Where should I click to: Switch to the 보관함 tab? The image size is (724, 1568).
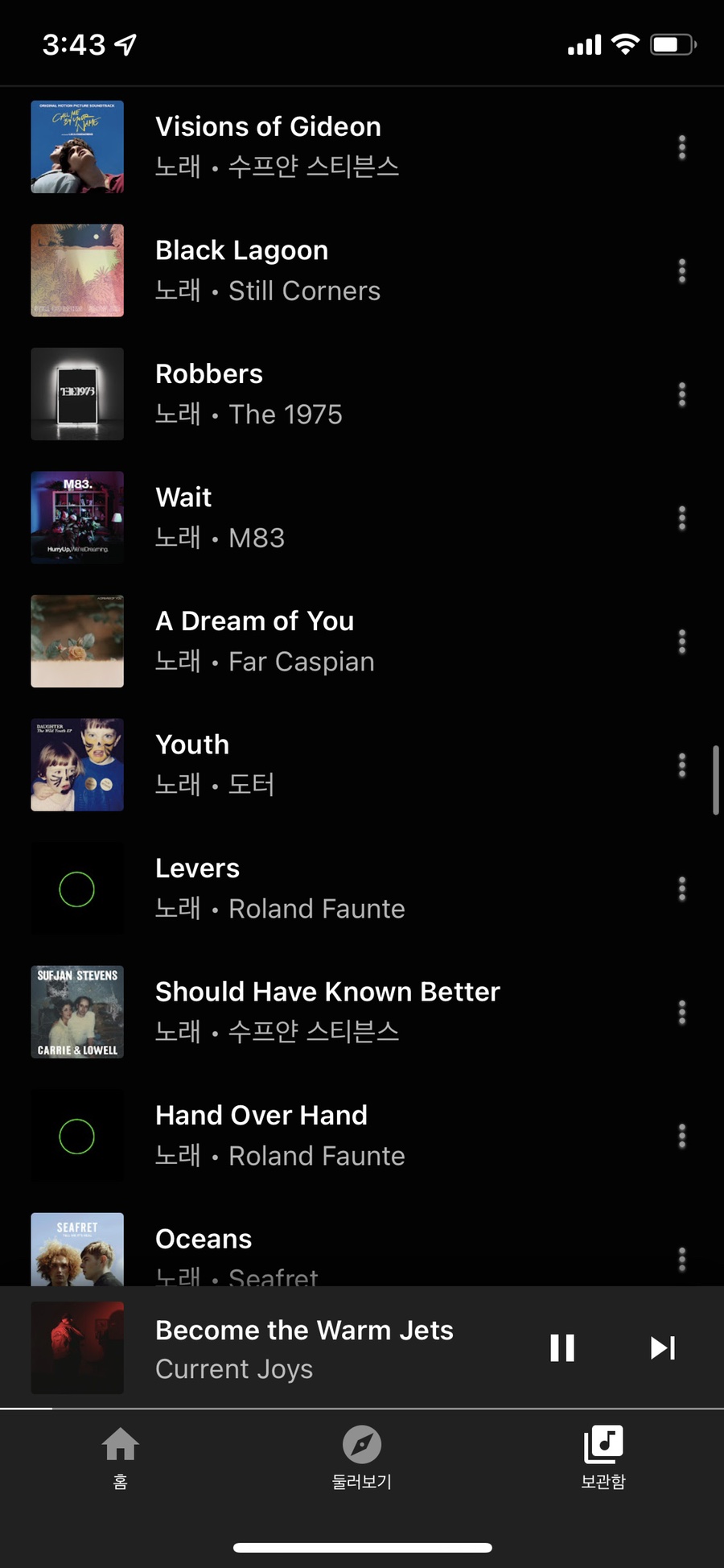pyautogui.click(x=603, y=1458)
